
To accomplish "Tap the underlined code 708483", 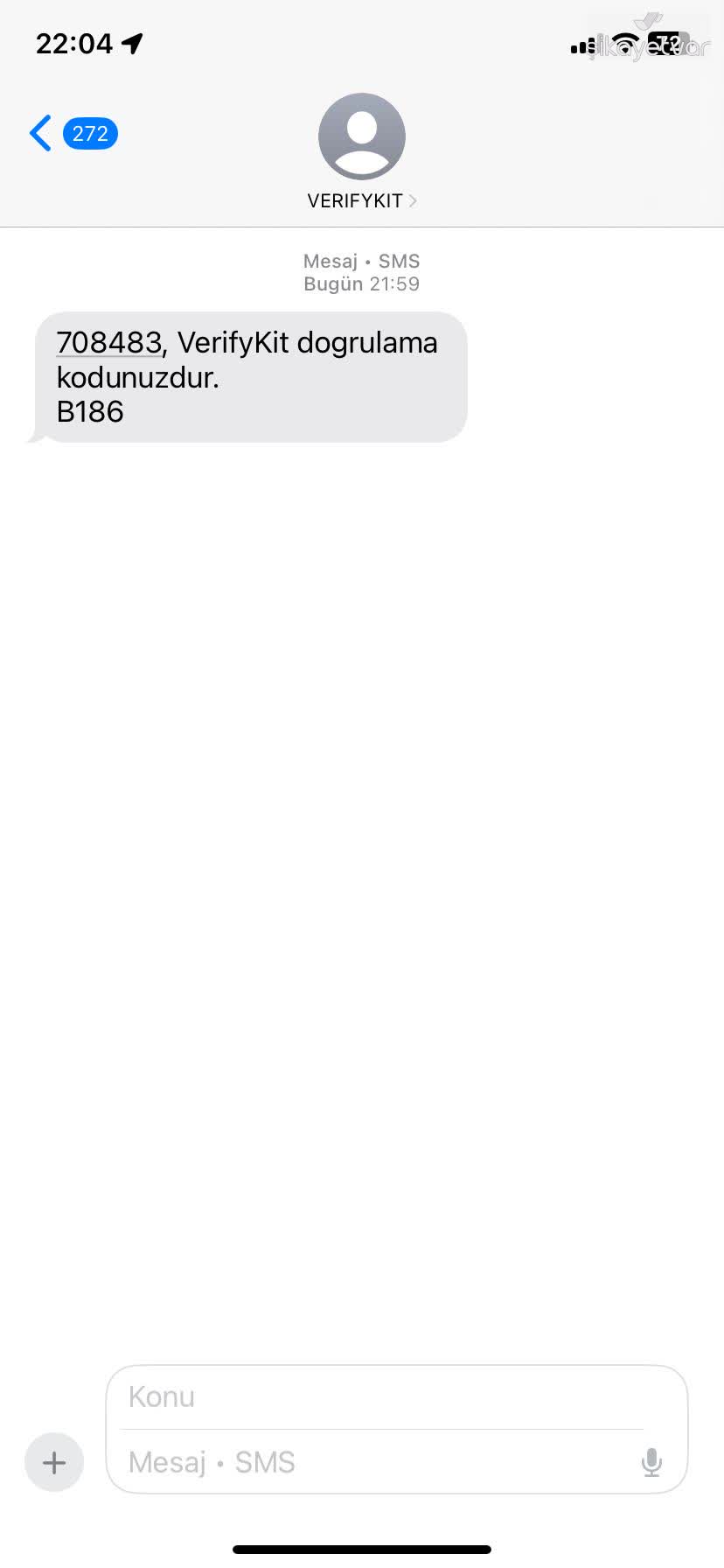I will coord(108,342).
